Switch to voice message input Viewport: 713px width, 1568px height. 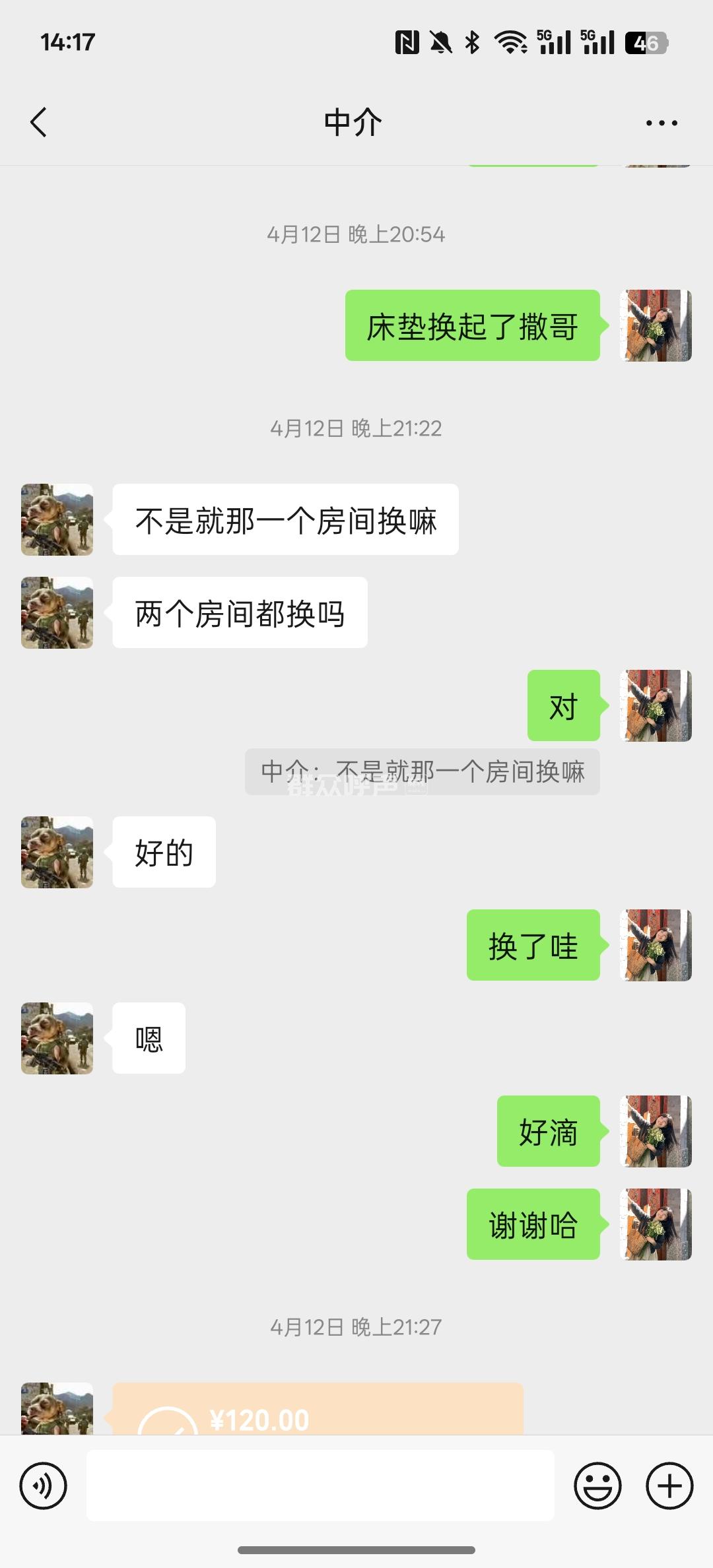44,1486
